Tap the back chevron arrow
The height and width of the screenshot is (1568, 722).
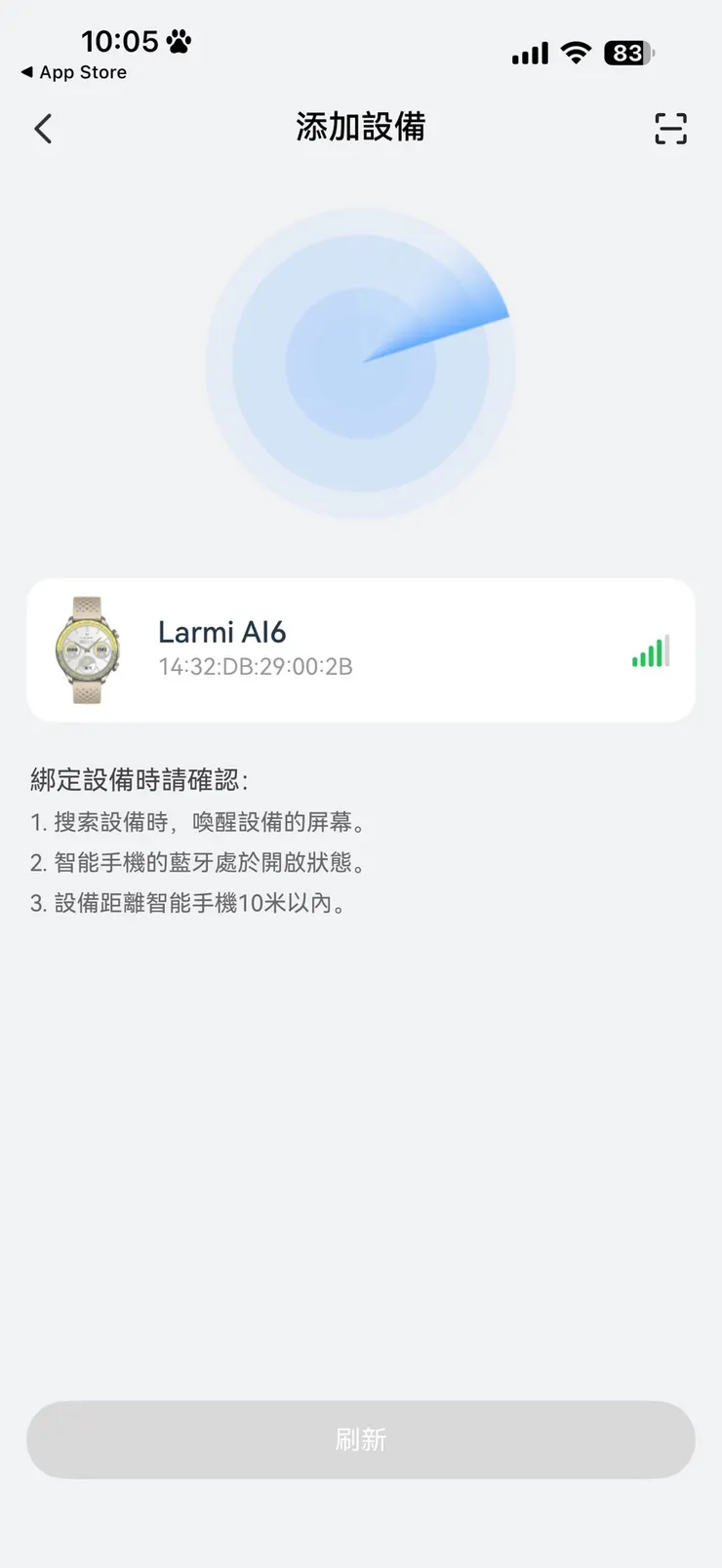click(x=43, y=128)
